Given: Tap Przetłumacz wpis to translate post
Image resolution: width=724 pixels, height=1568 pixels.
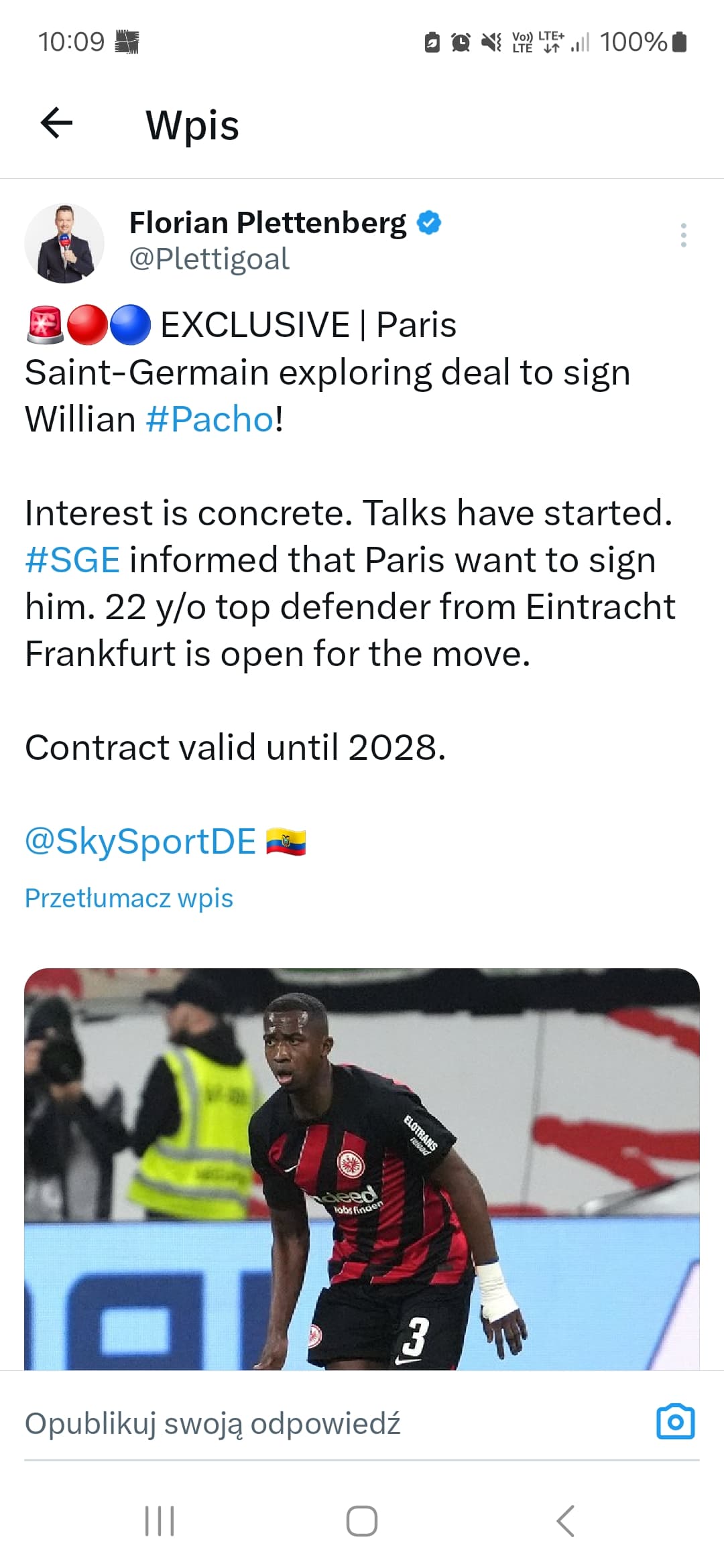Looking at the screenshot, I should (129, 898).
